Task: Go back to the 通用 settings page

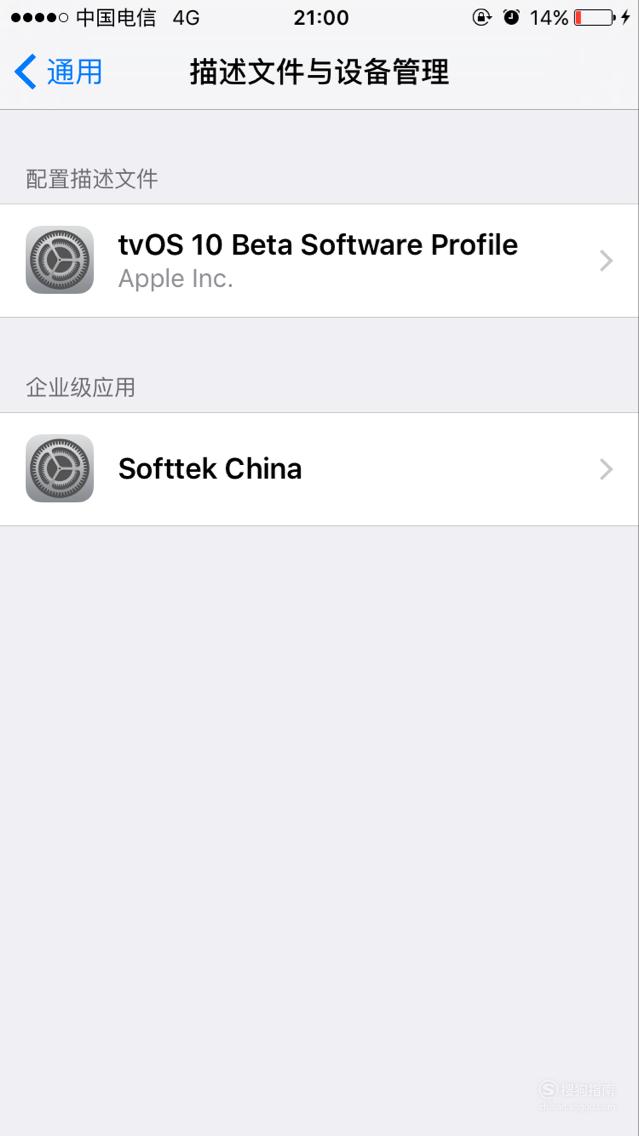Action: [x=58, y=72]
